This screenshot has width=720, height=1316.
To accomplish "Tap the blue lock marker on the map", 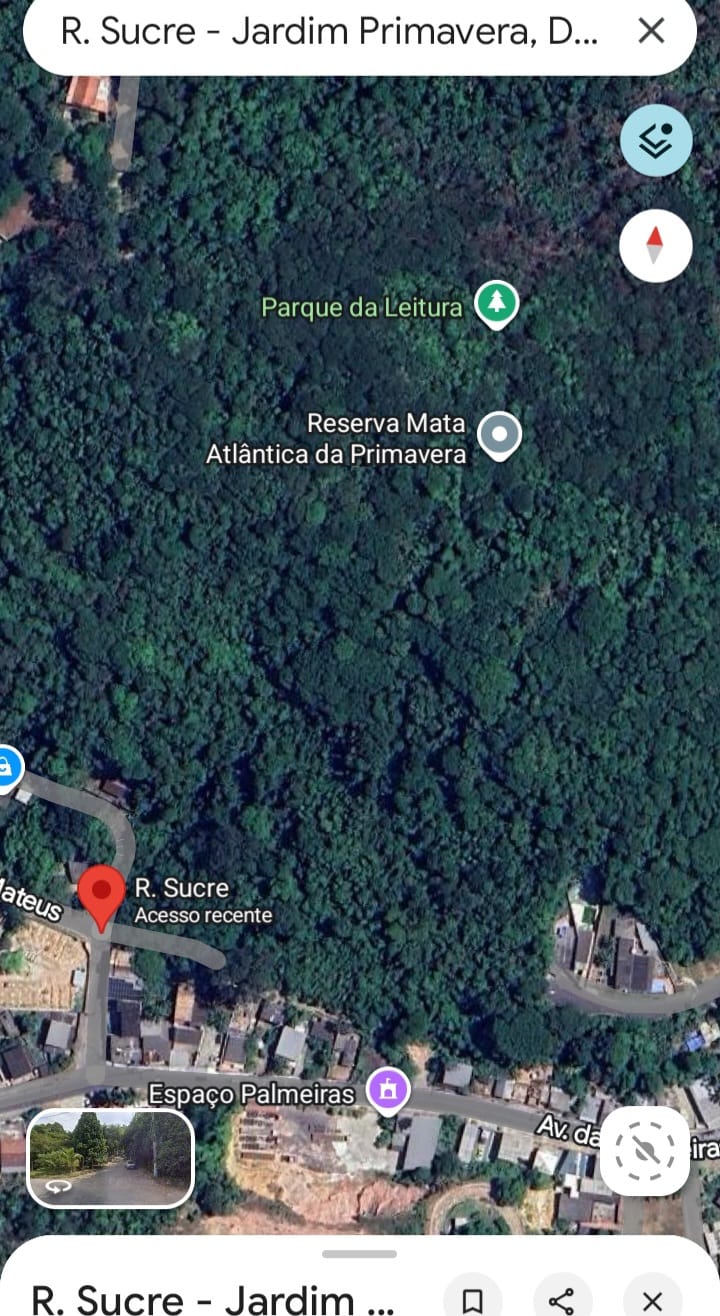I will [6, 768].
